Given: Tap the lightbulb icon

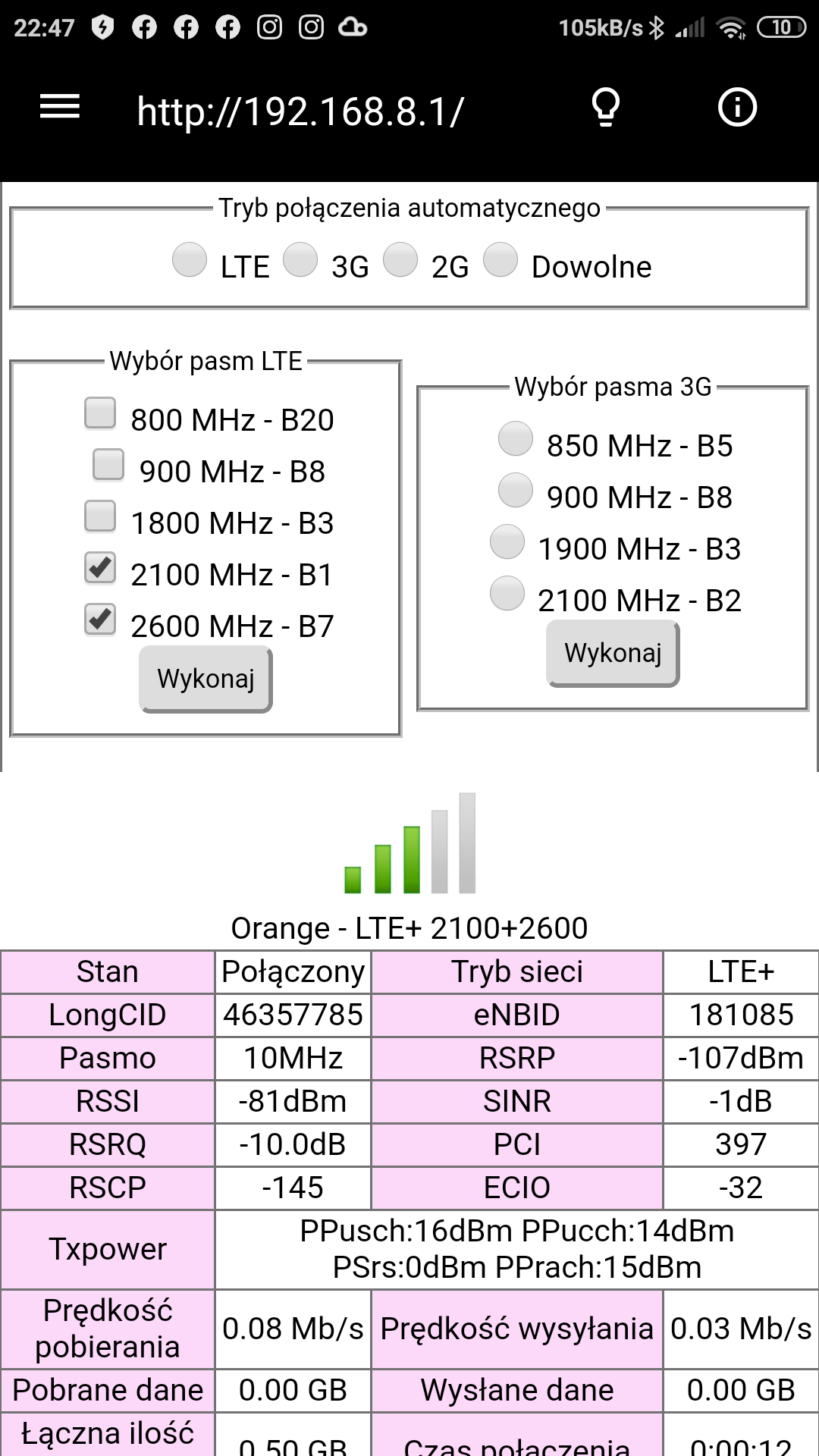Looking at the screenshot, I should [x=606, y=108].
